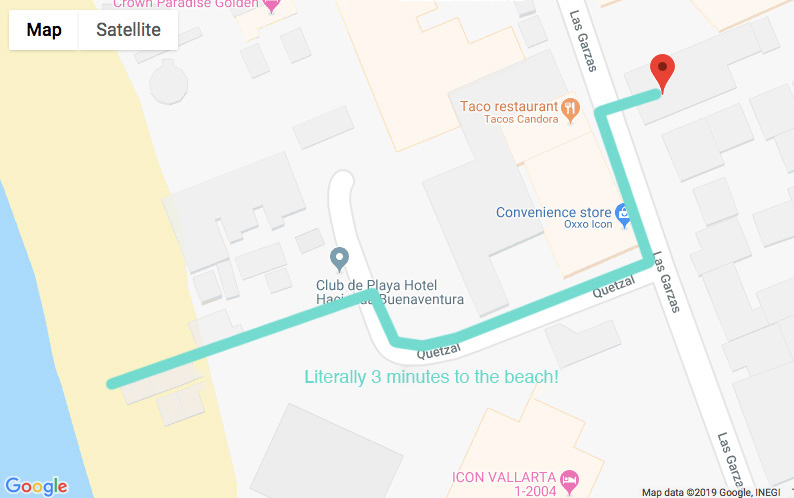Switch to Satellite view

[128, 30]
